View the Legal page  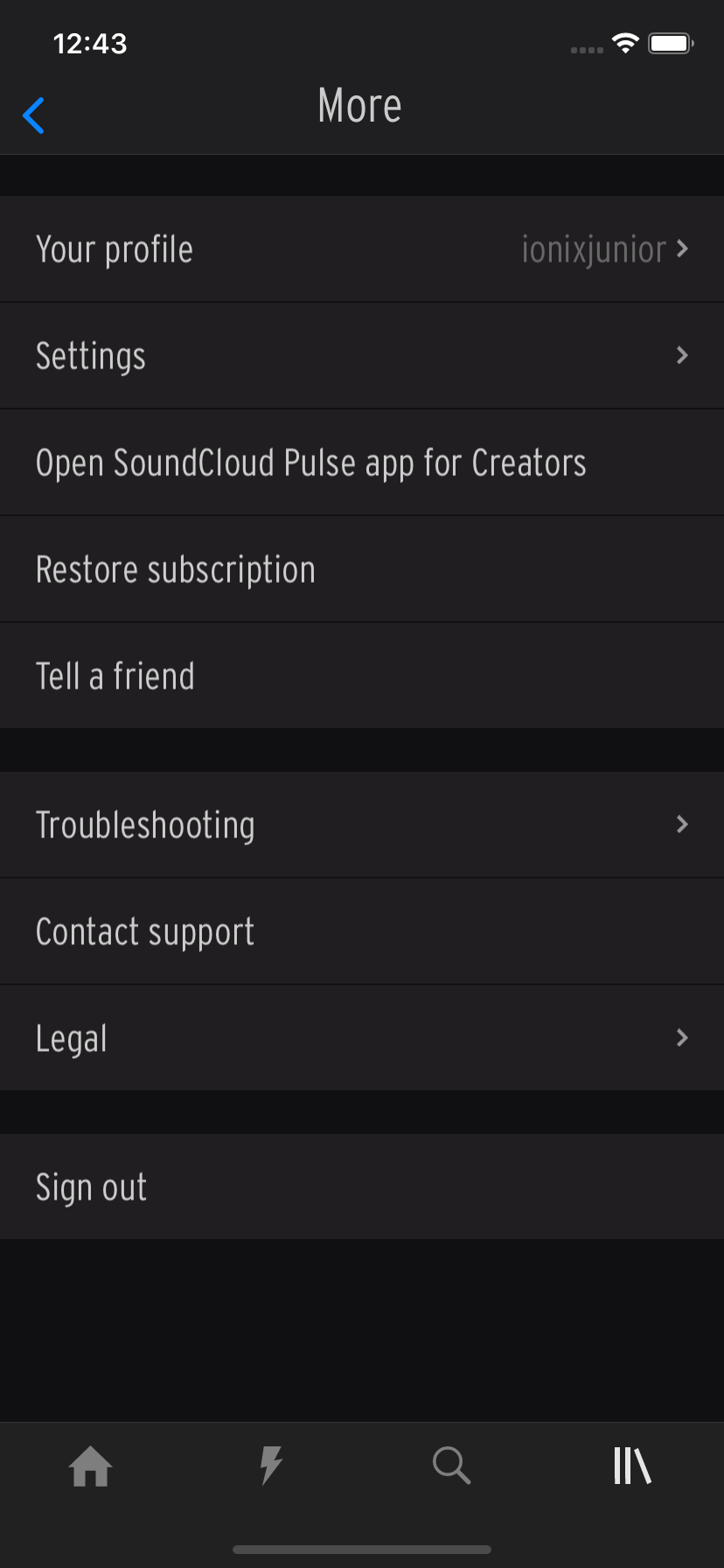(x=362, y=1039)
